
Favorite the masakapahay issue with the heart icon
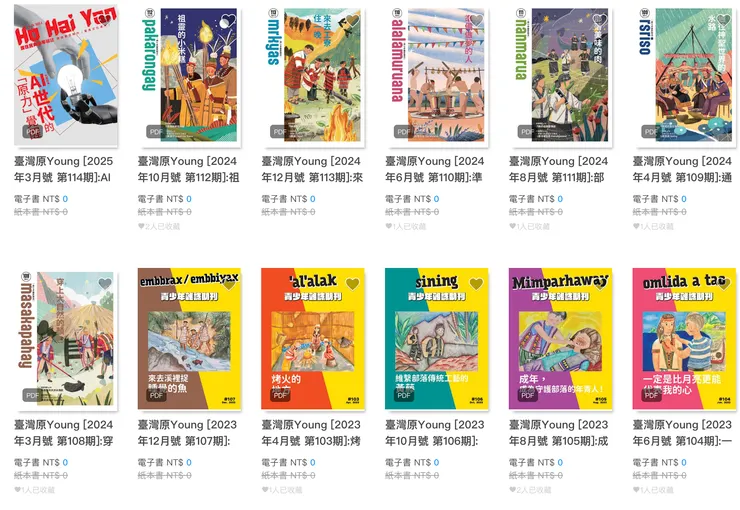pyautogui.click(x=104, y=284)
